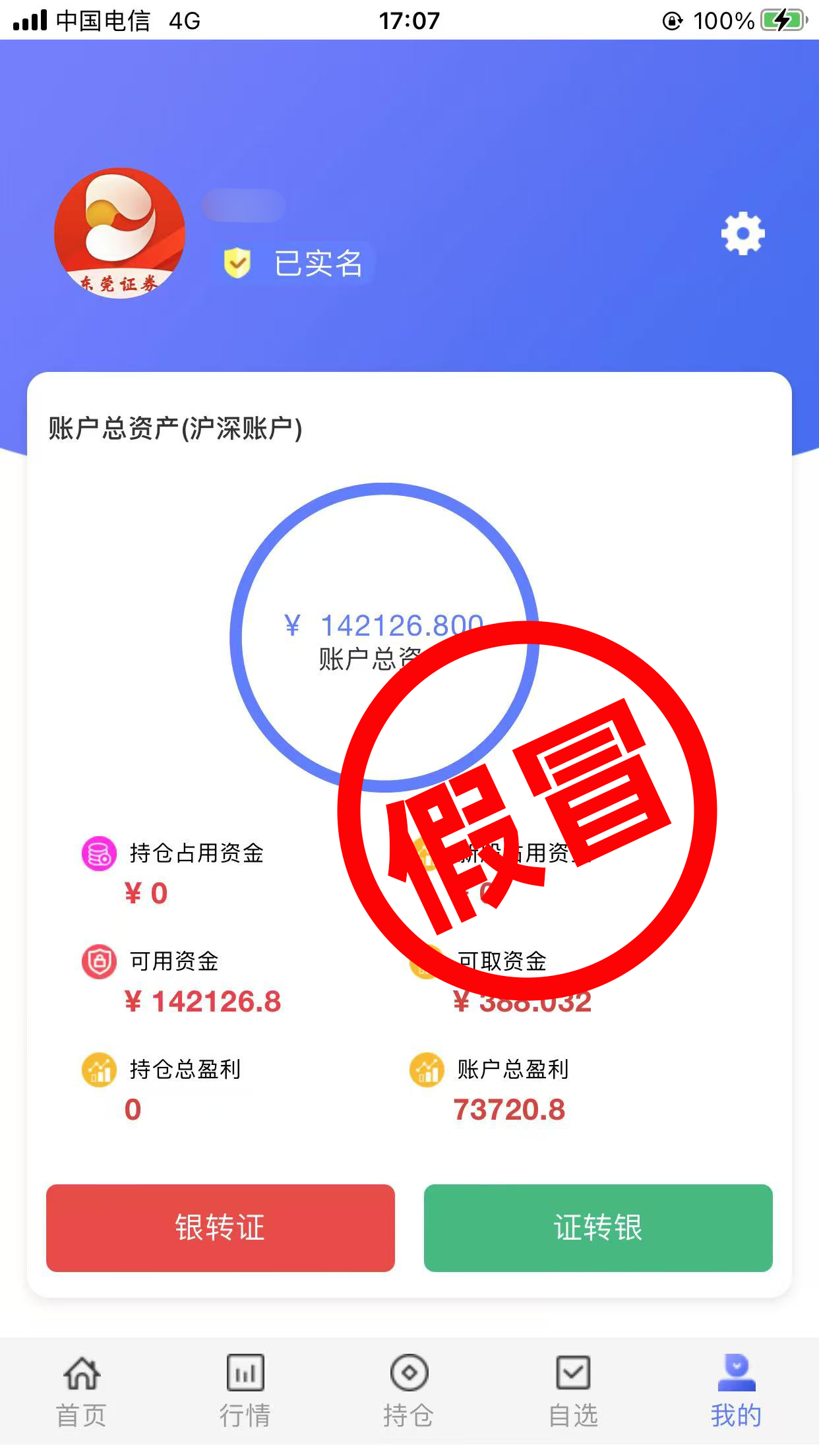819x1456 pixels.
Task: Open the settings gear icon
Action: point(743,233)
